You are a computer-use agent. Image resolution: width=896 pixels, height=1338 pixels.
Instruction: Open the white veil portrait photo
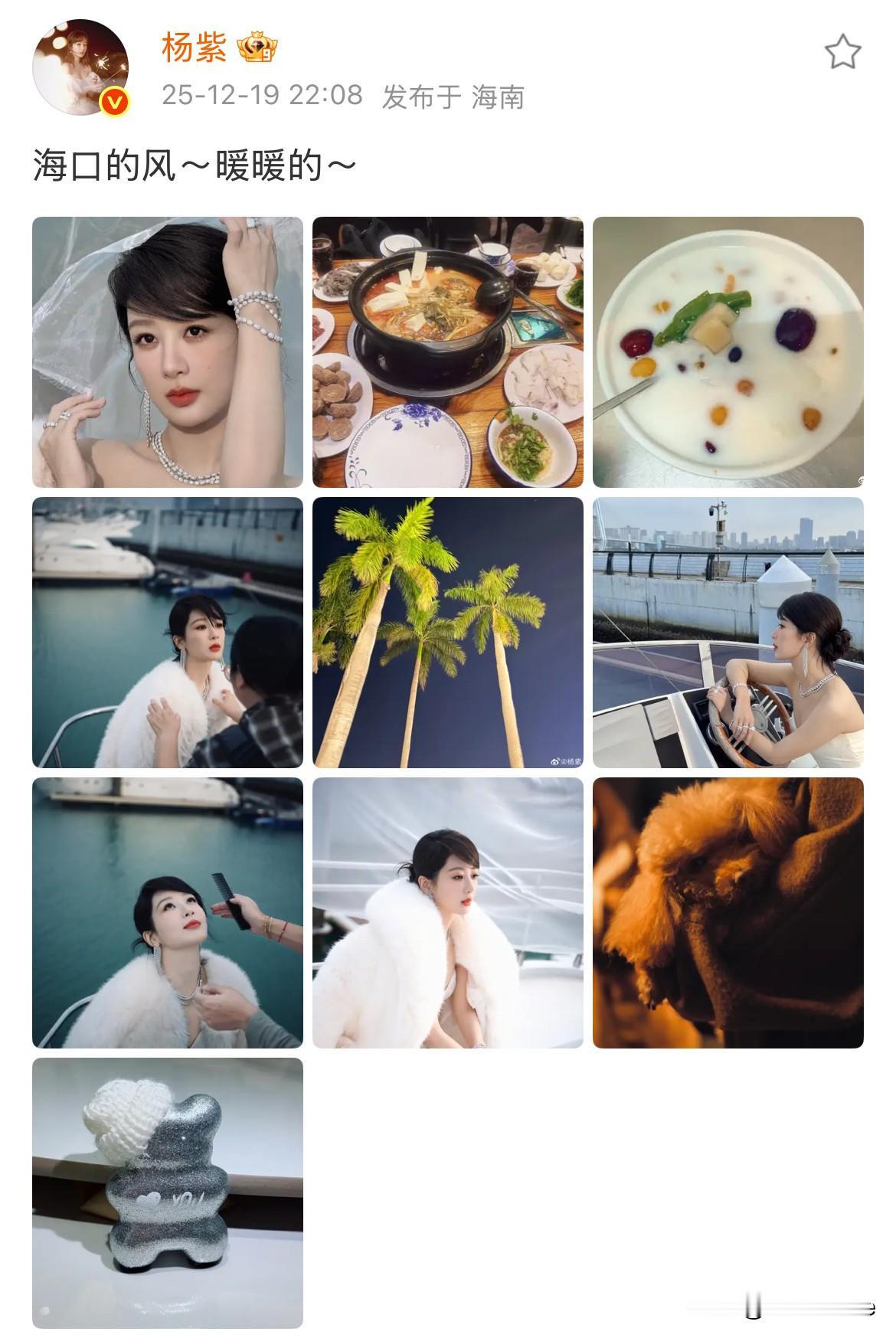coord(168,350)
